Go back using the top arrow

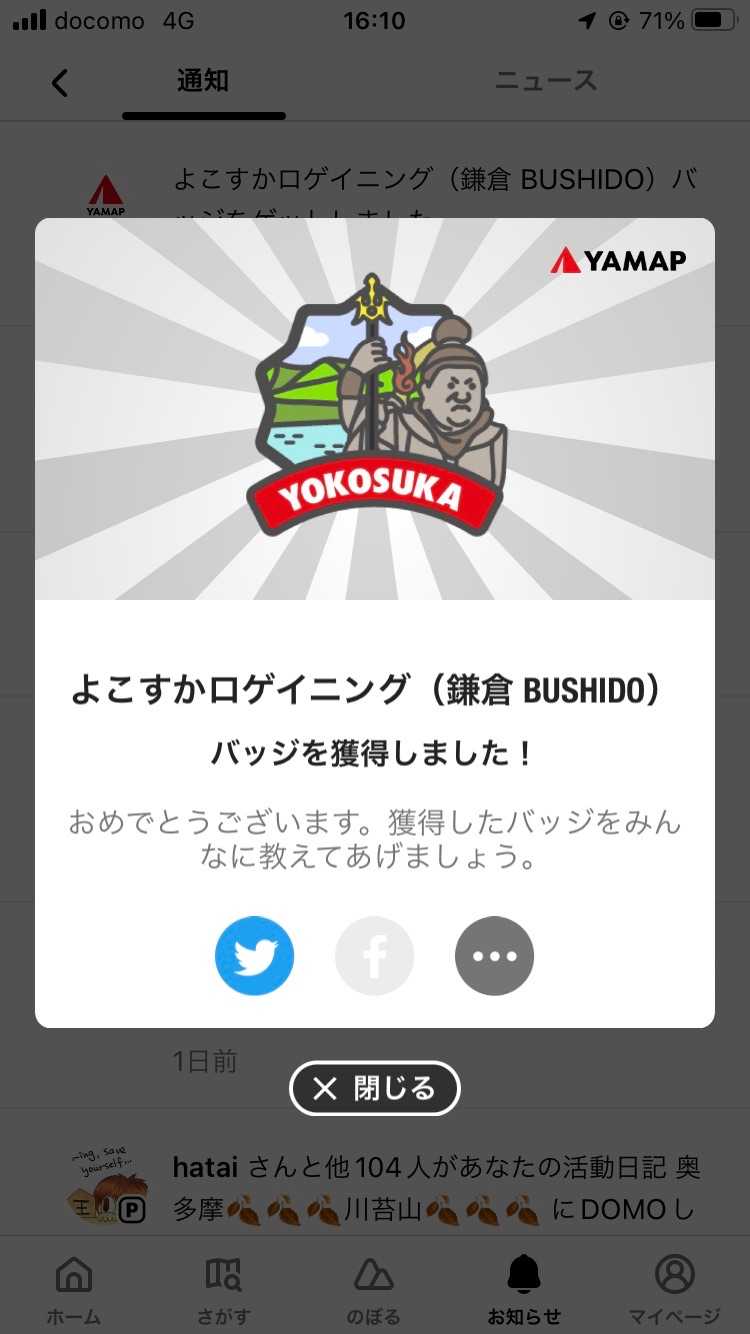point(60,82)
